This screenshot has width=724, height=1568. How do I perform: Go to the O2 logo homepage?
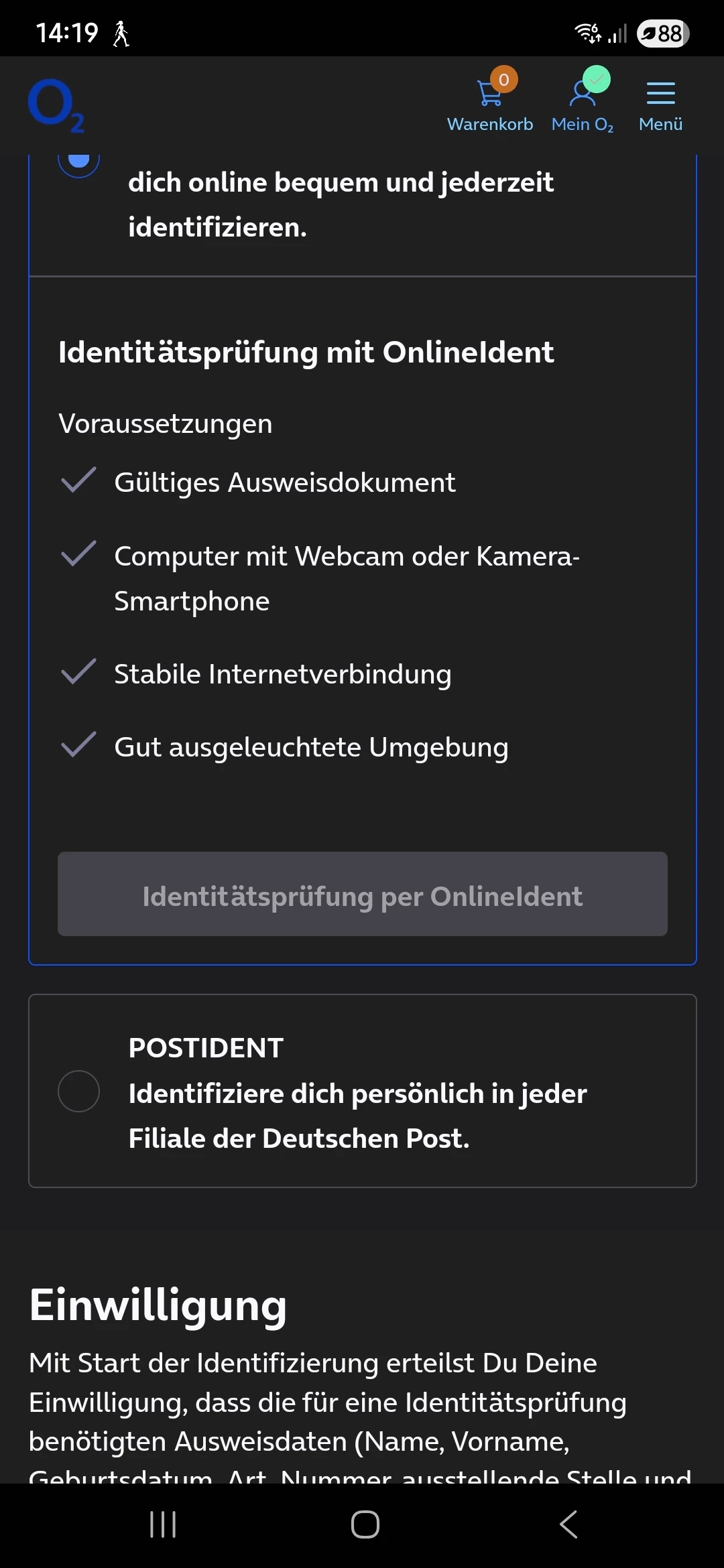coord(57,106)
